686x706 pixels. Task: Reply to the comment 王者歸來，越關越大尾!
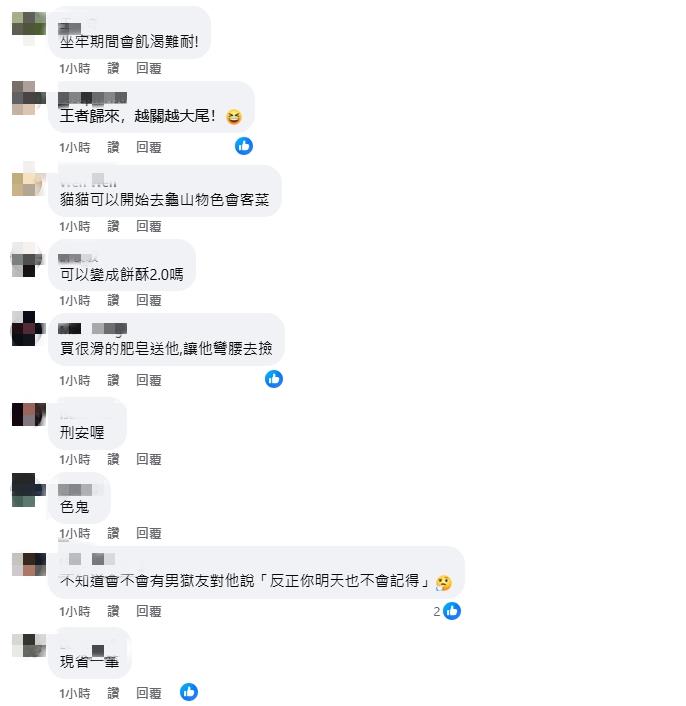[x=149, y=147]
